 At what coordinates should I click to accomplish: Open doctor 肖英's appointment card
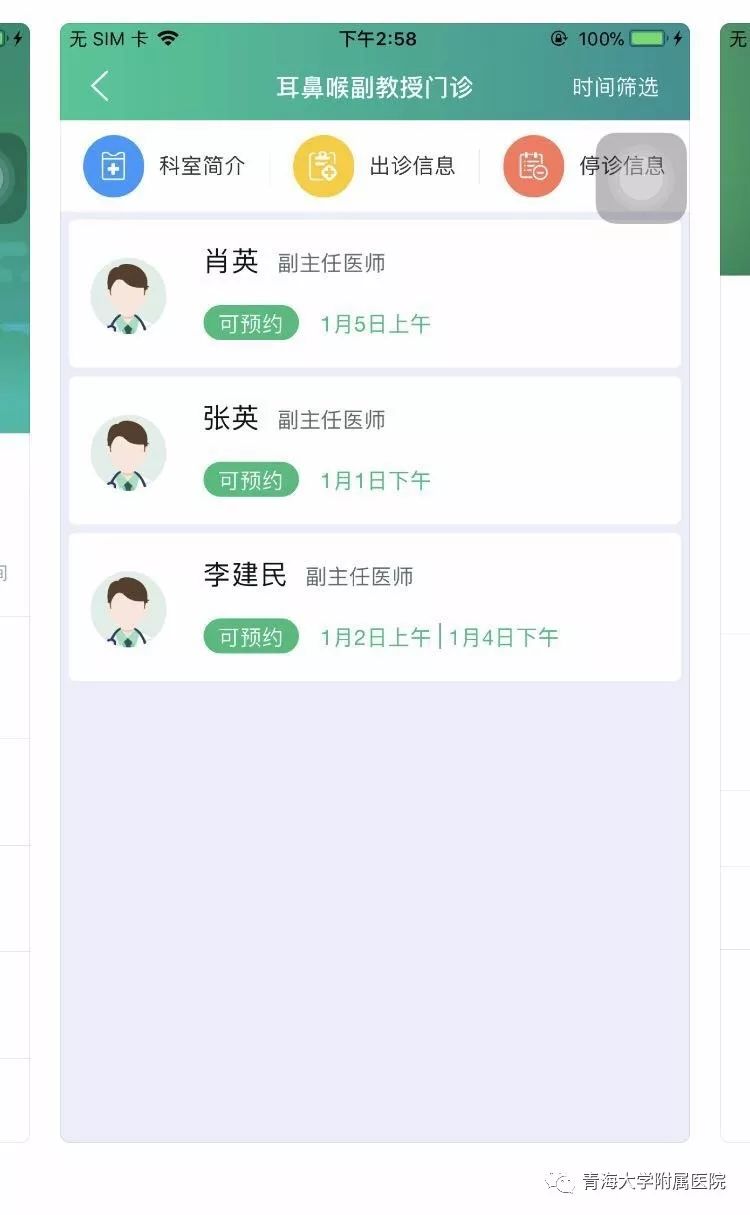point(374,294)
